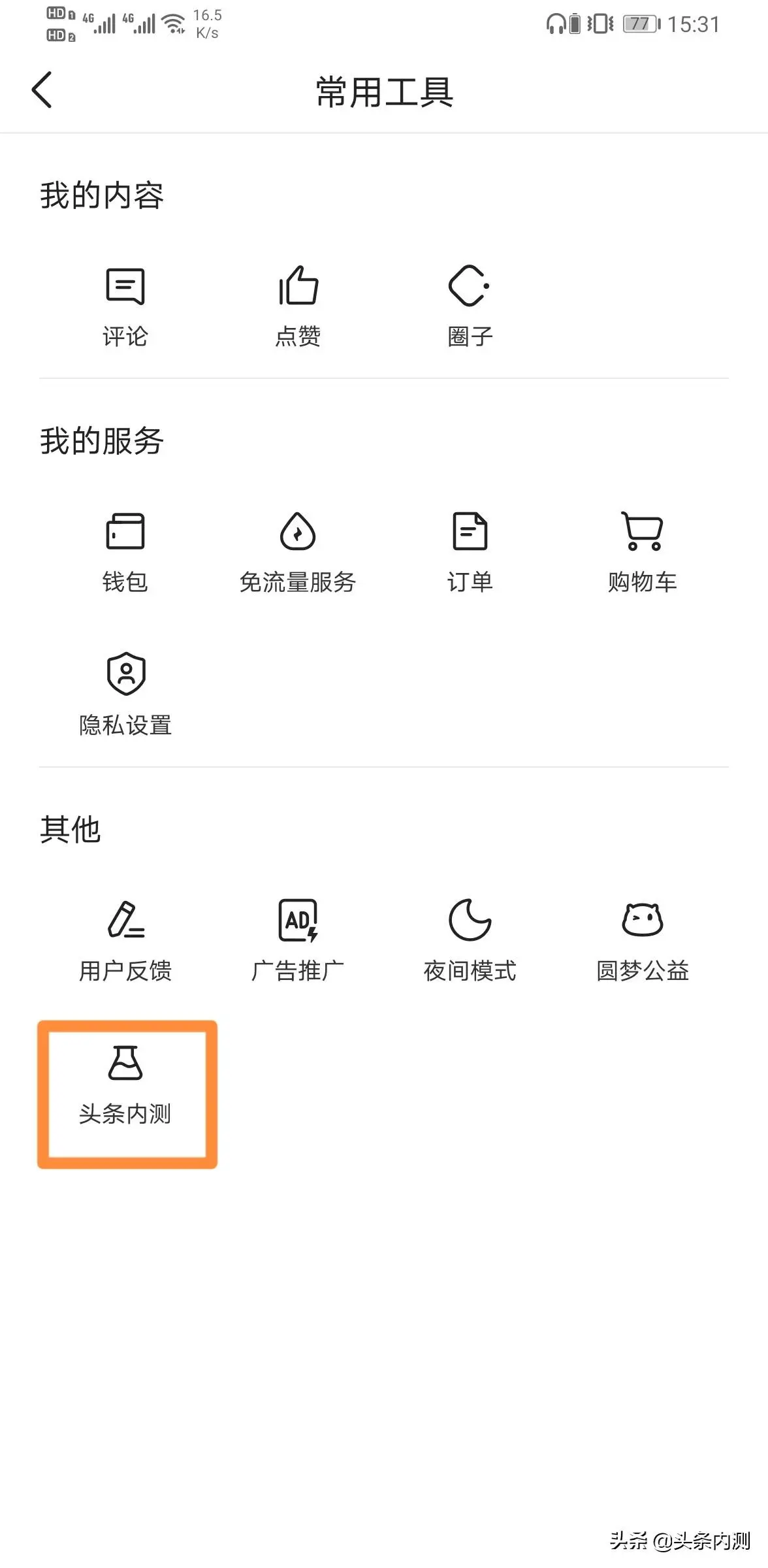Tap the 其他 section heading

click(69, 830)
